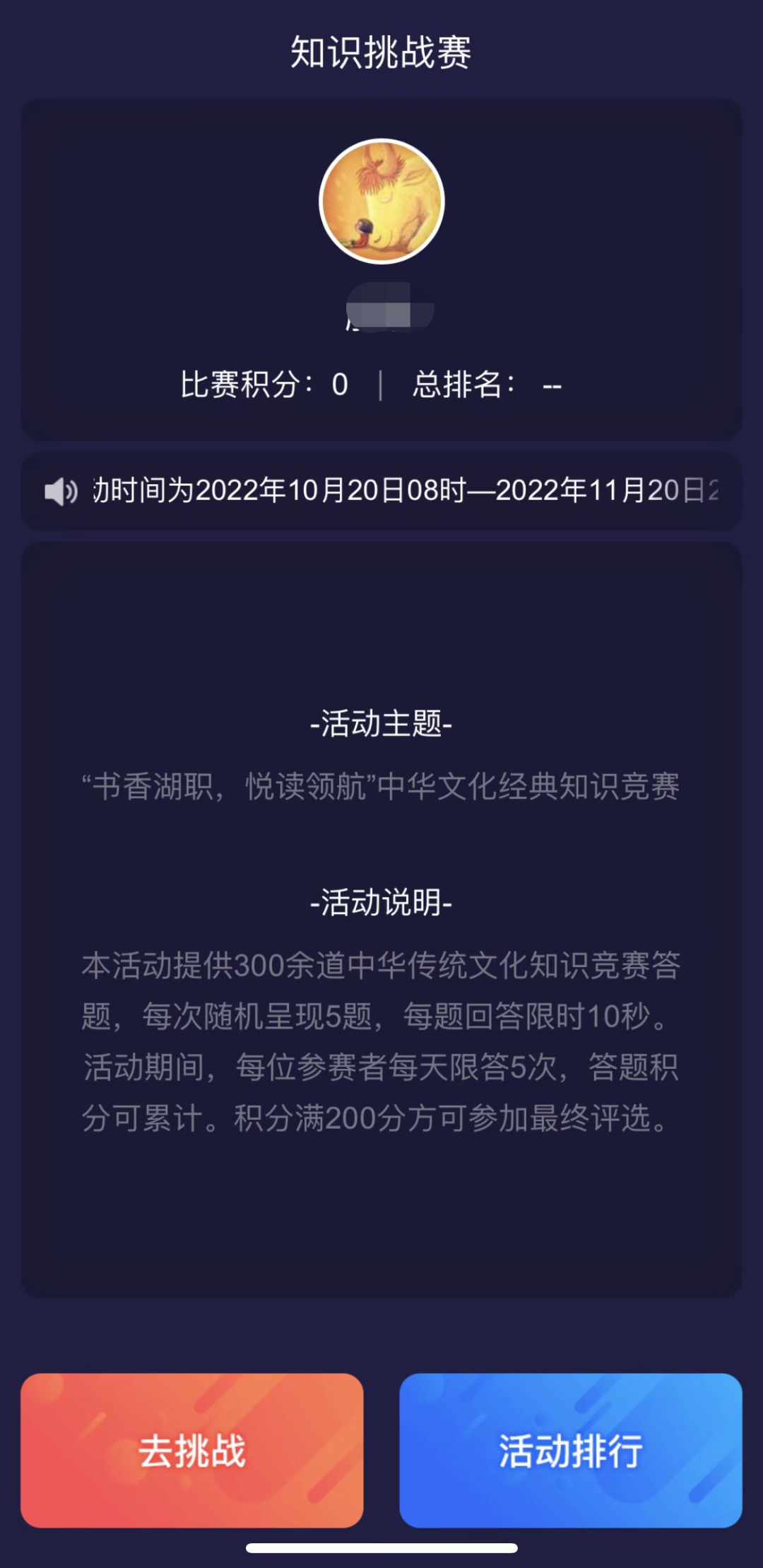763x1568 pixels.
Task: Click the 去挑战 orange button
Action: 192,1454
